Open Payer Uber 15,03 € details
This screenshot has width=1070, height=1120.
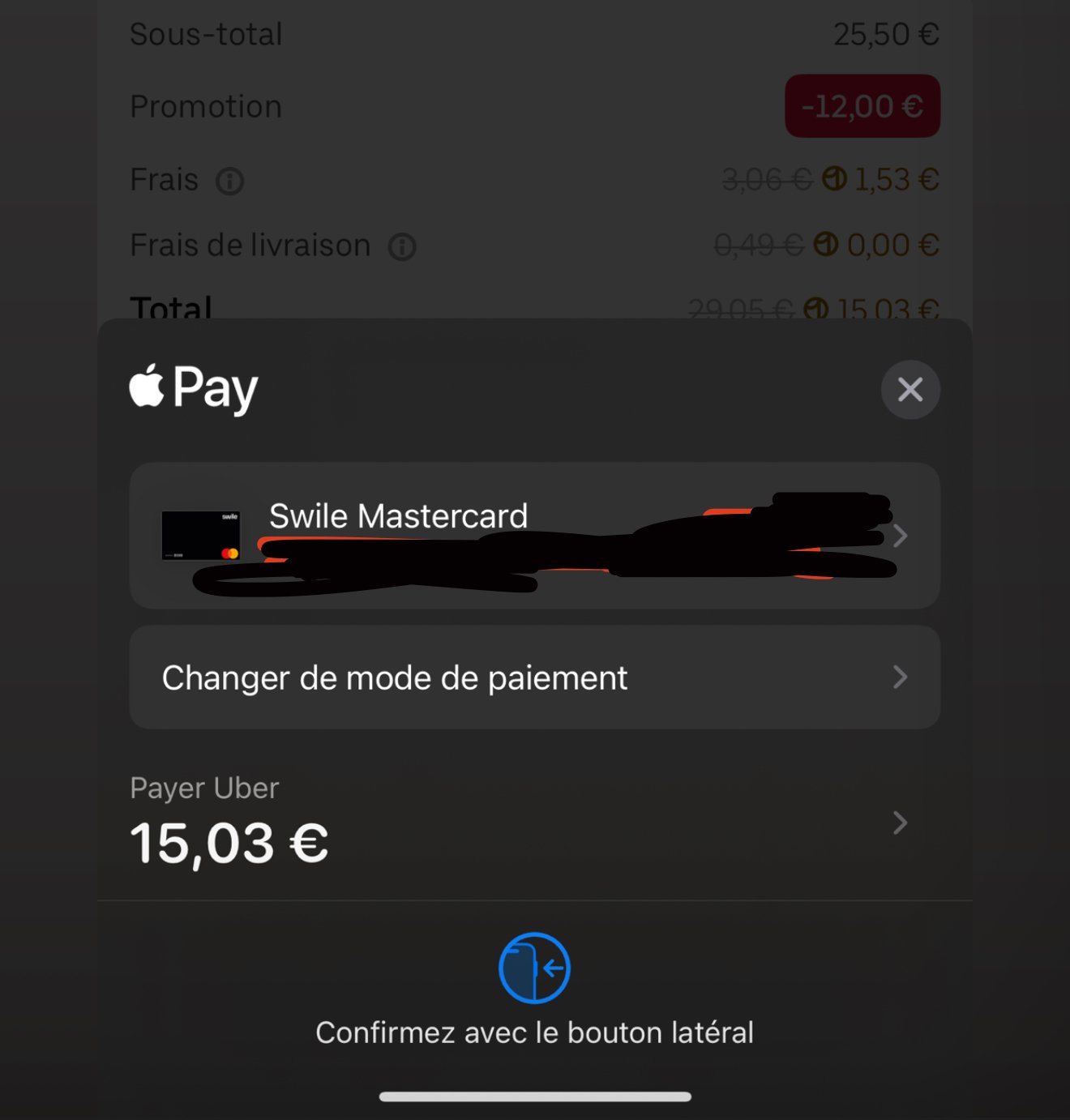coord(533,822)
